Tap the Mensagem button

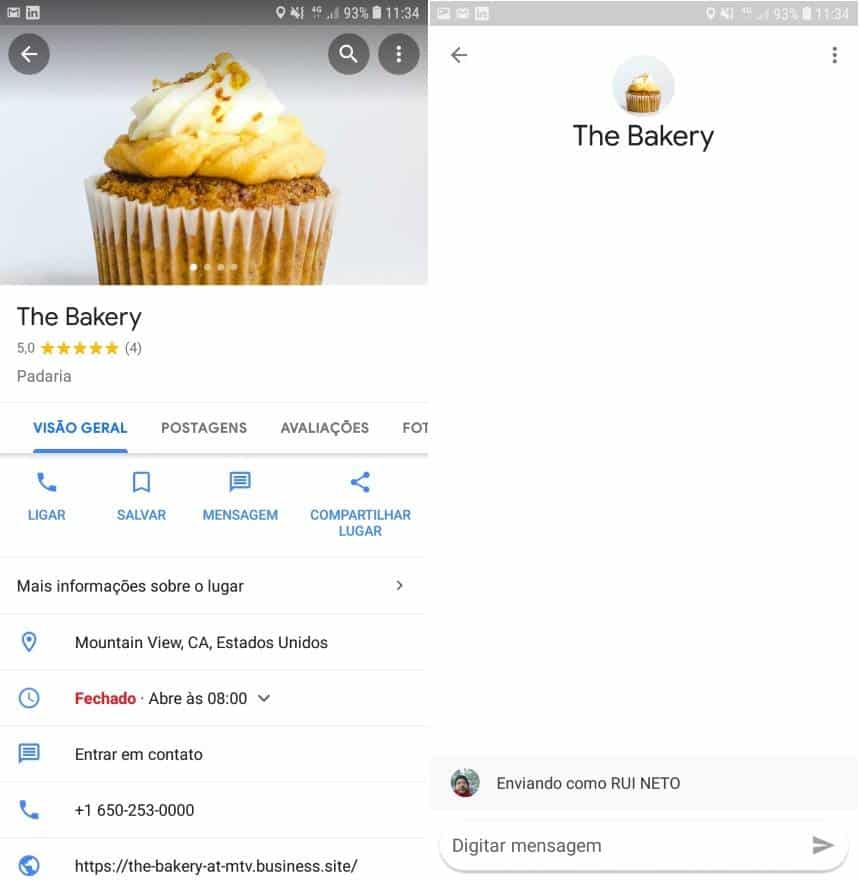coord(240,497)
